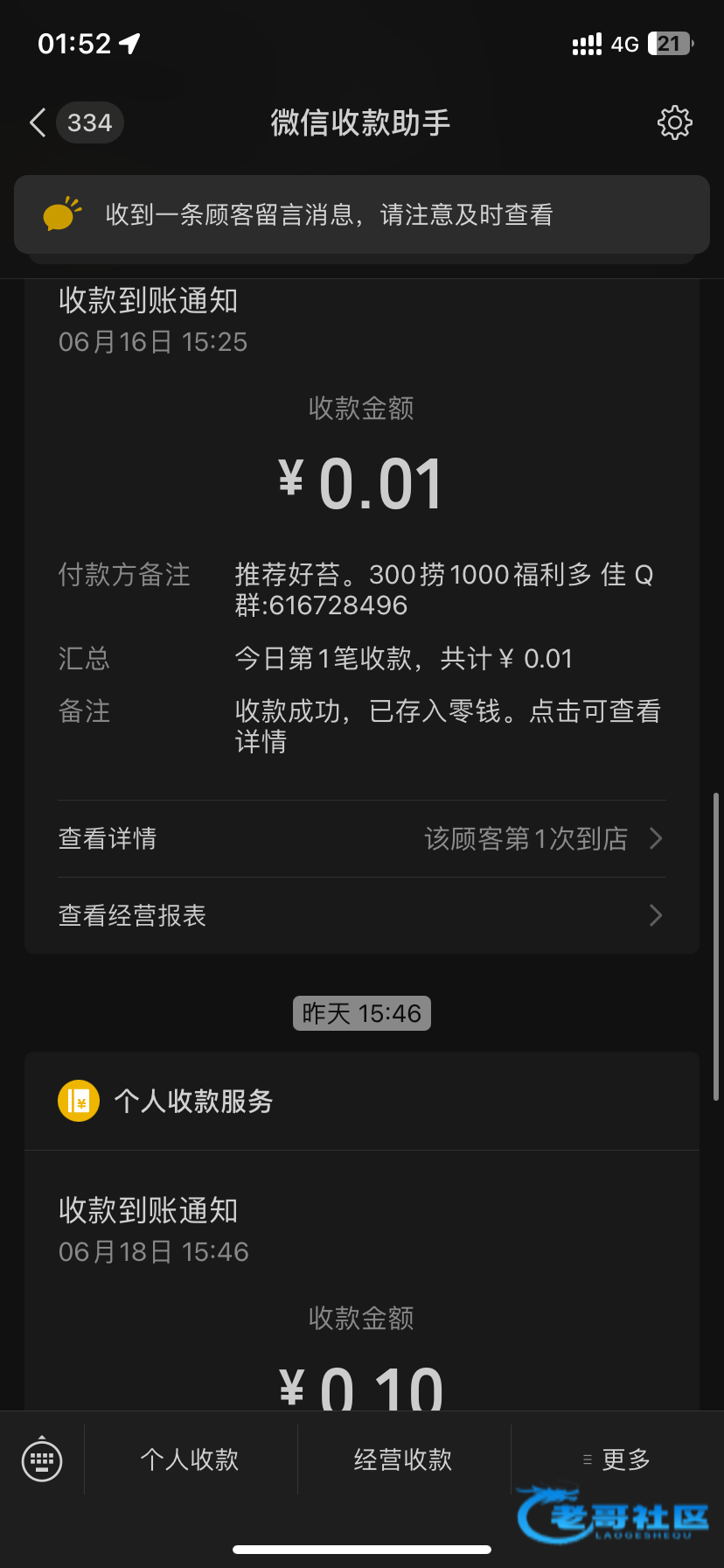Open the 经营收款 menu
Image resolution: width=724 pixels, height=1568 pixels.
[x=404, y=1459]
